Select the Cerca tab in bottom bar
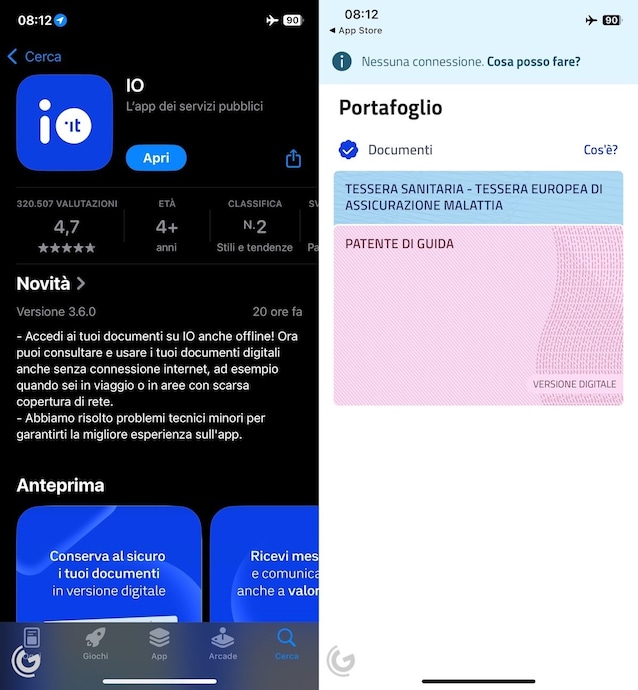This screenshot has width=638, height=690. pos(286,643)
